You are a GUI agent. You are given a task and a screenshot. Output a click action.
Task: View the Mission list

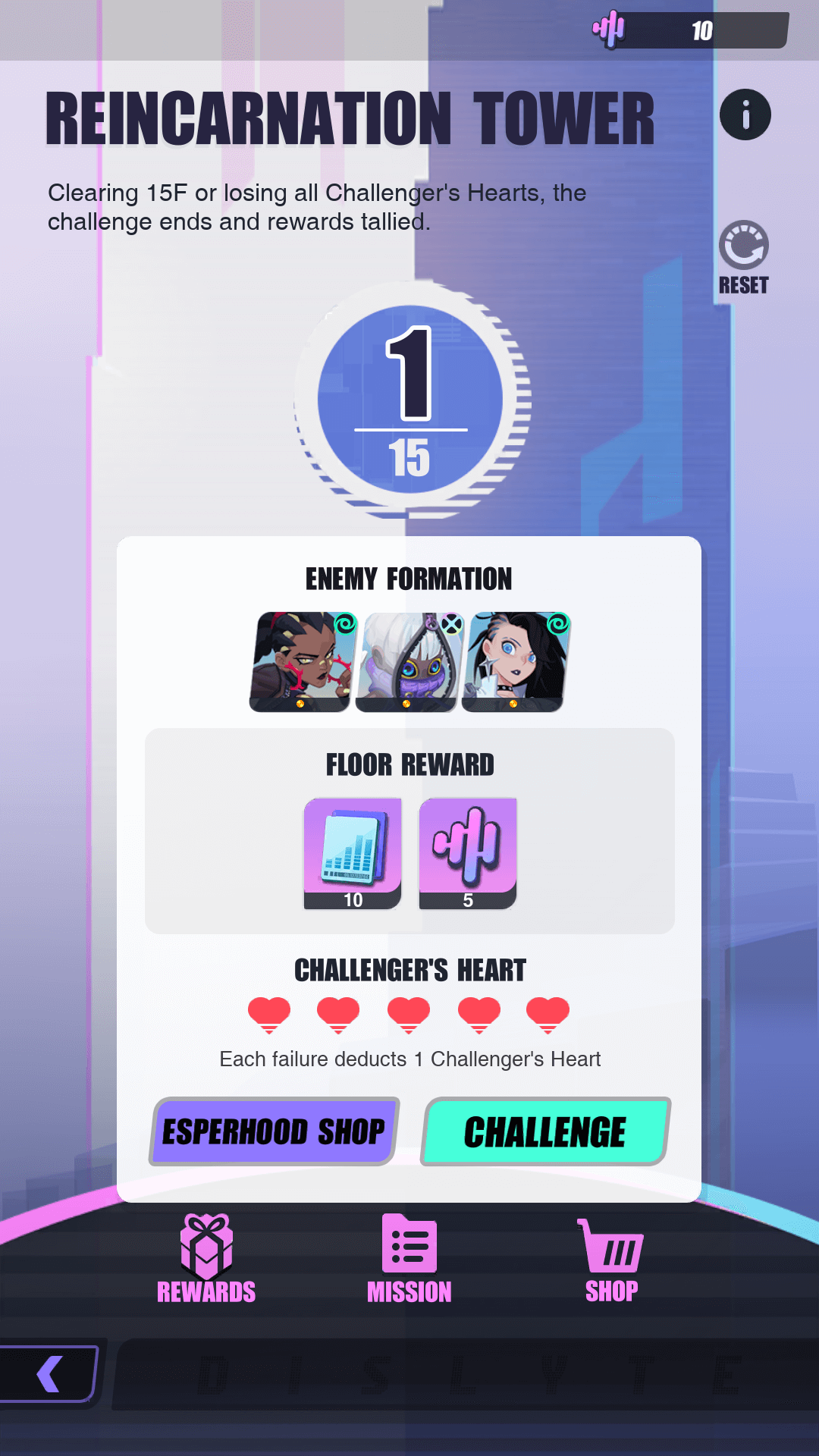(x=409, y=1259)
